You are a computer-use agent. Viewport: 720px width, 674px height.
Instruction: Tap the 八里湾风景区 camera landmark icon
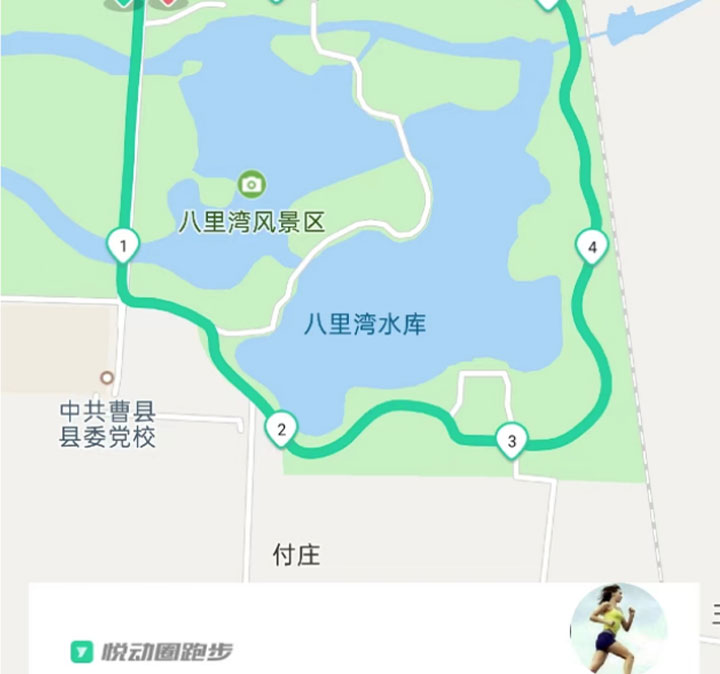[x=252, y=184]
